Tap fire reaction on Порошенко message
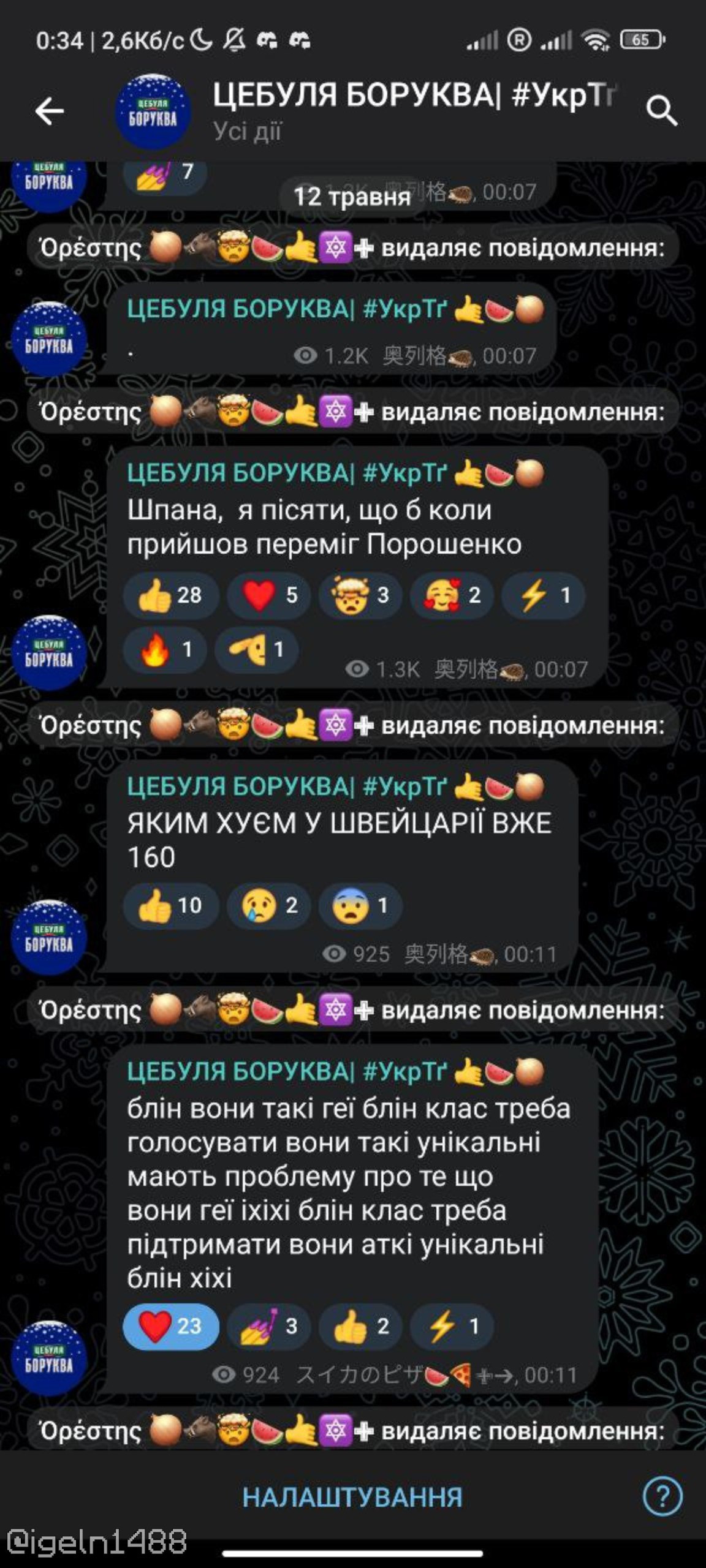The width and height of the screenshot is (706, 1568). [165, 649]
